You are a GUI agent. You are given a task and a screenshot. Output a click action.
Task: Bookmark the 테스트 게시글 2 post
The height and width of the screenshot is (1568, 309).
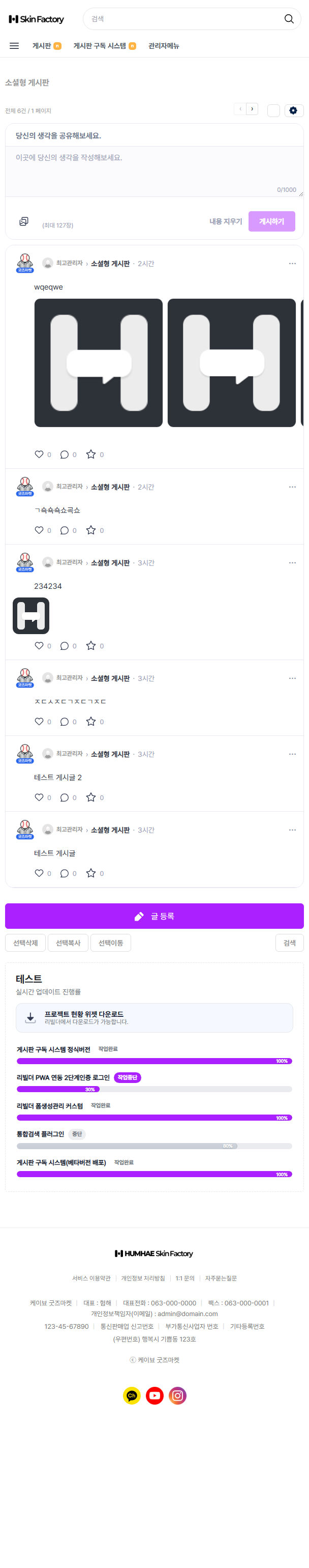coord(90,797)
